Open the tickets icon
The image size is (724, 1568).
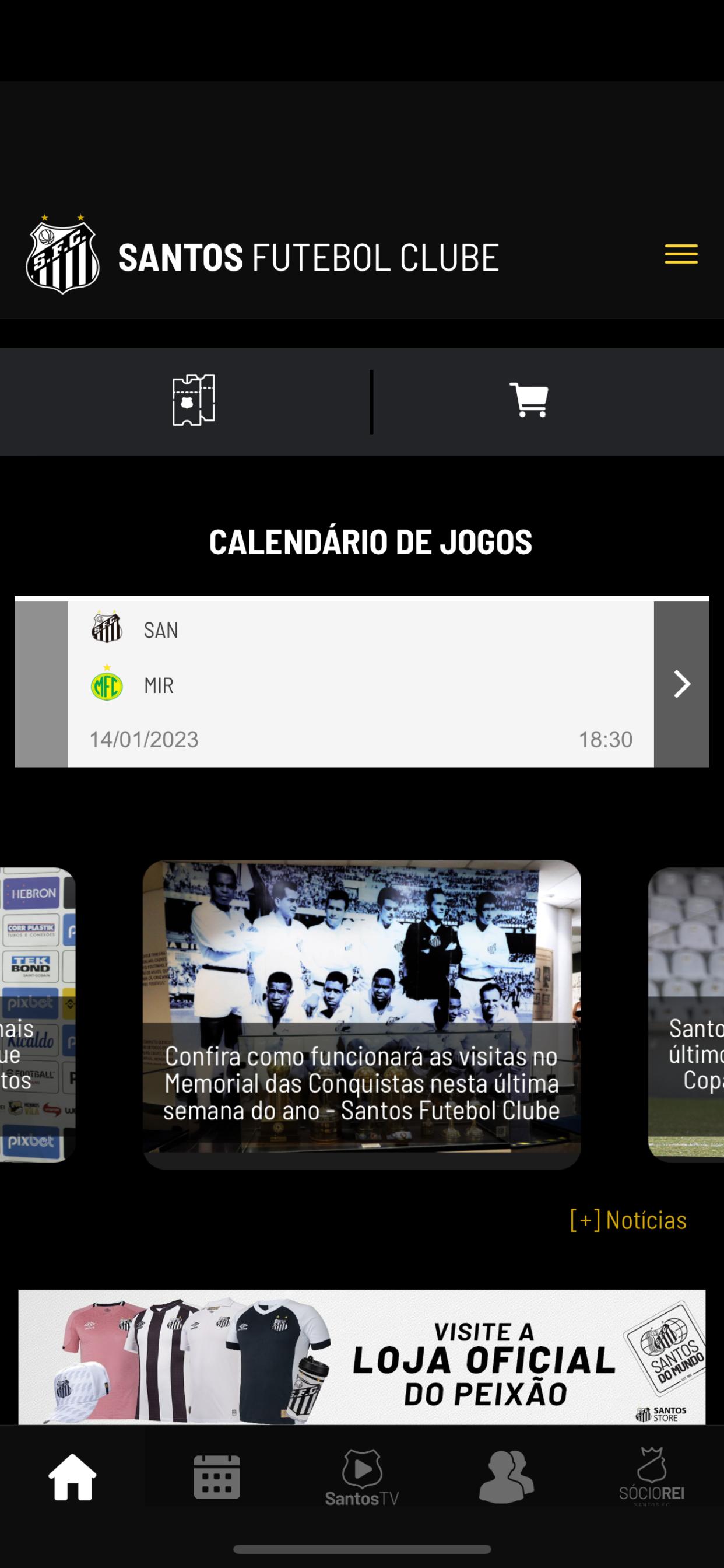pos(194,400)
